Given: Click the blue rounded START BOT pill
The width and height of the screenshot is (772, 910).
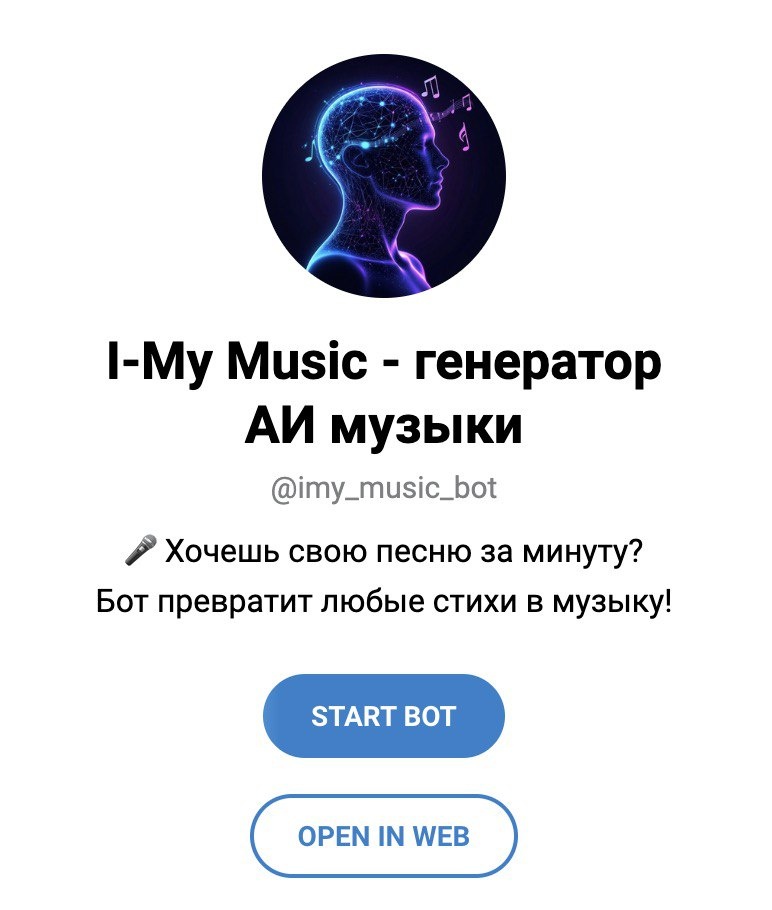Looking at the screenshot, I should 385,715.
